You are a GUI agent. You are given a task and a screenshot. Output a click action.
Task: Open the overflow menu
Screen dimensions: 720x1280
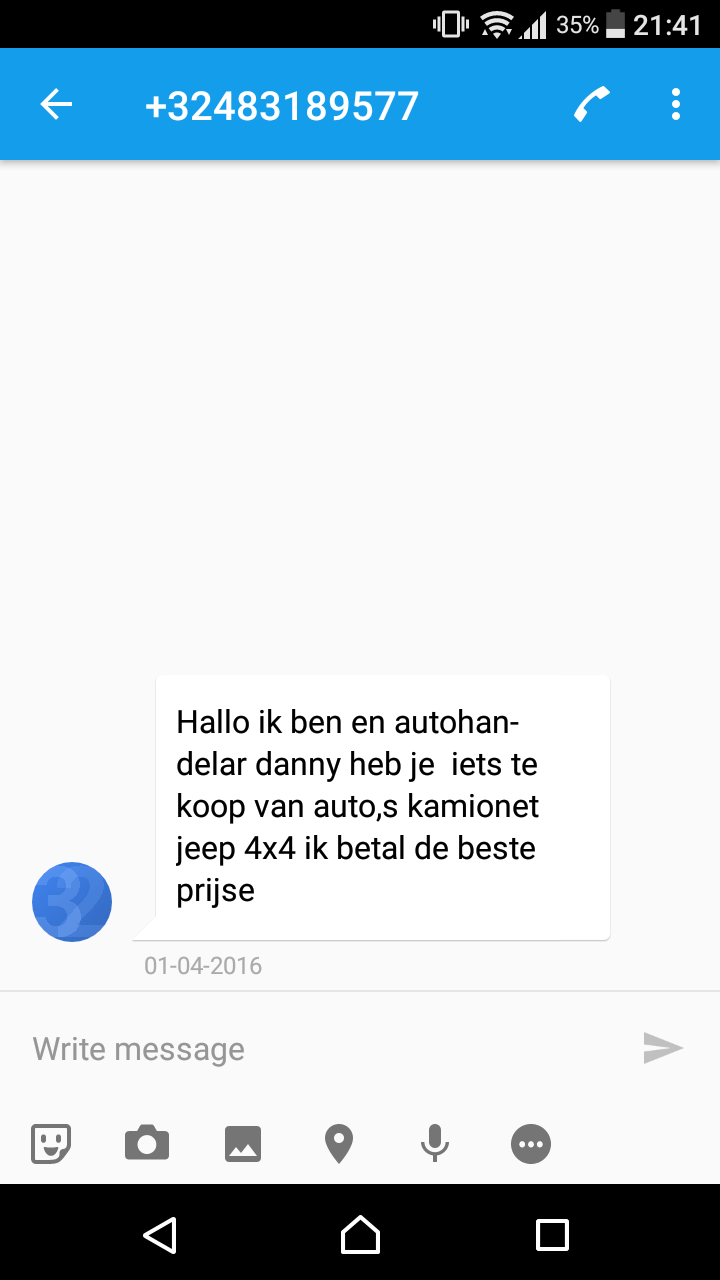[x=676, y=104]
